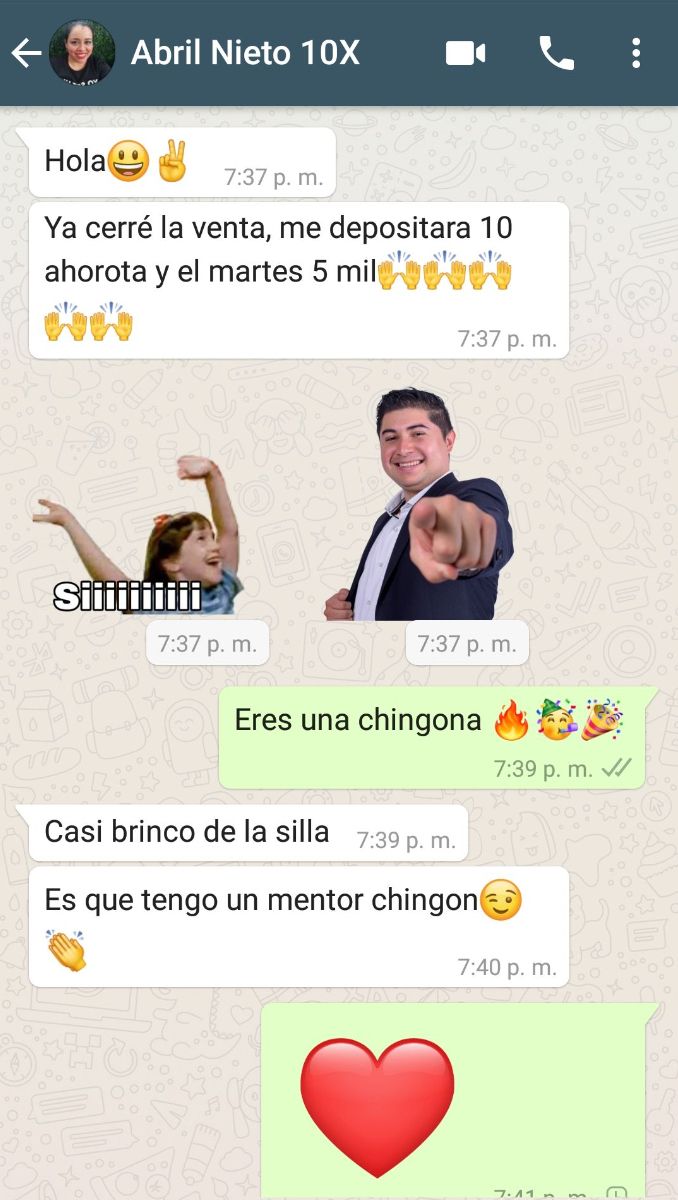Viewport: 678px width, 1200px height.
Task: Open Abril Nieto 10X contact info
Action: (246, 53)
